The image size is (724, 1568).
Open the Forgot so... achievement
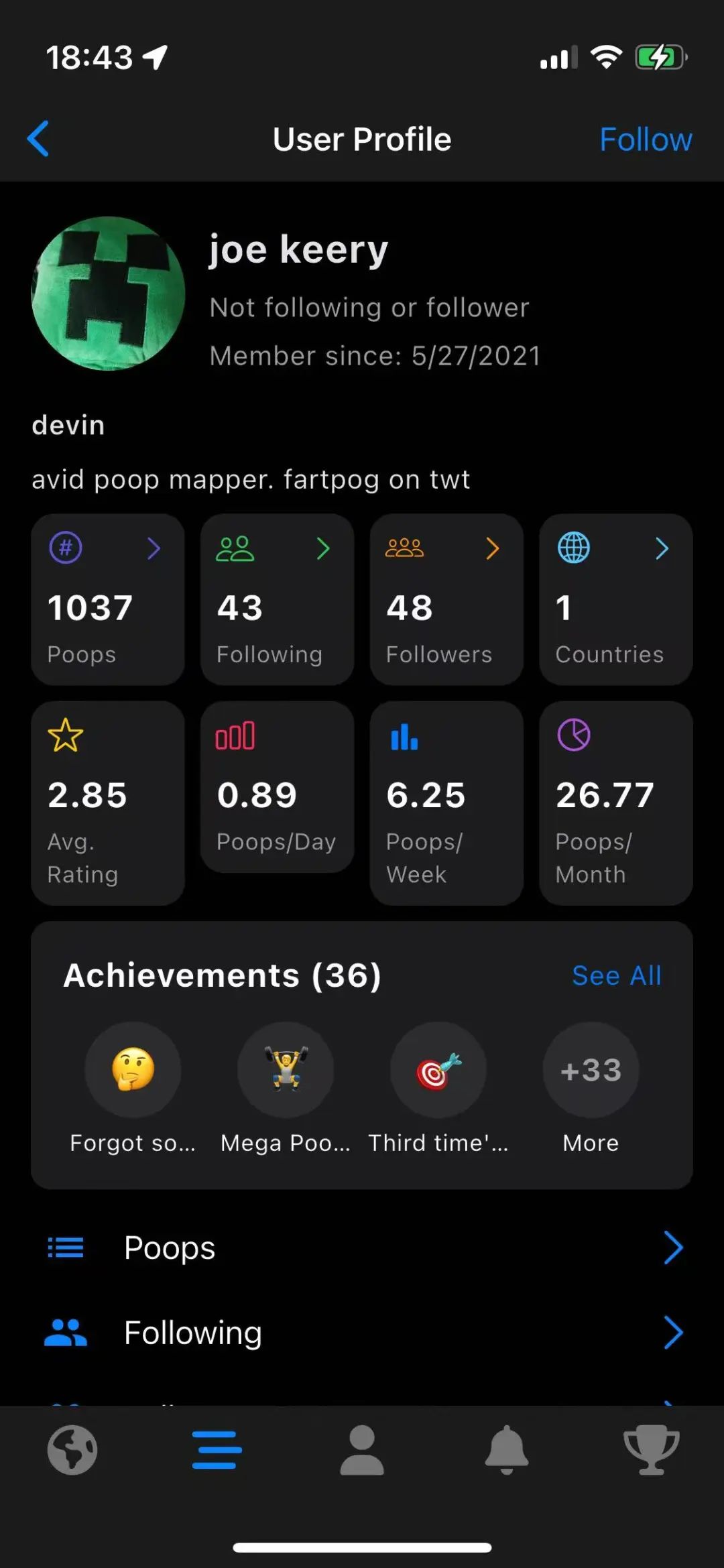click(133, 1071)
